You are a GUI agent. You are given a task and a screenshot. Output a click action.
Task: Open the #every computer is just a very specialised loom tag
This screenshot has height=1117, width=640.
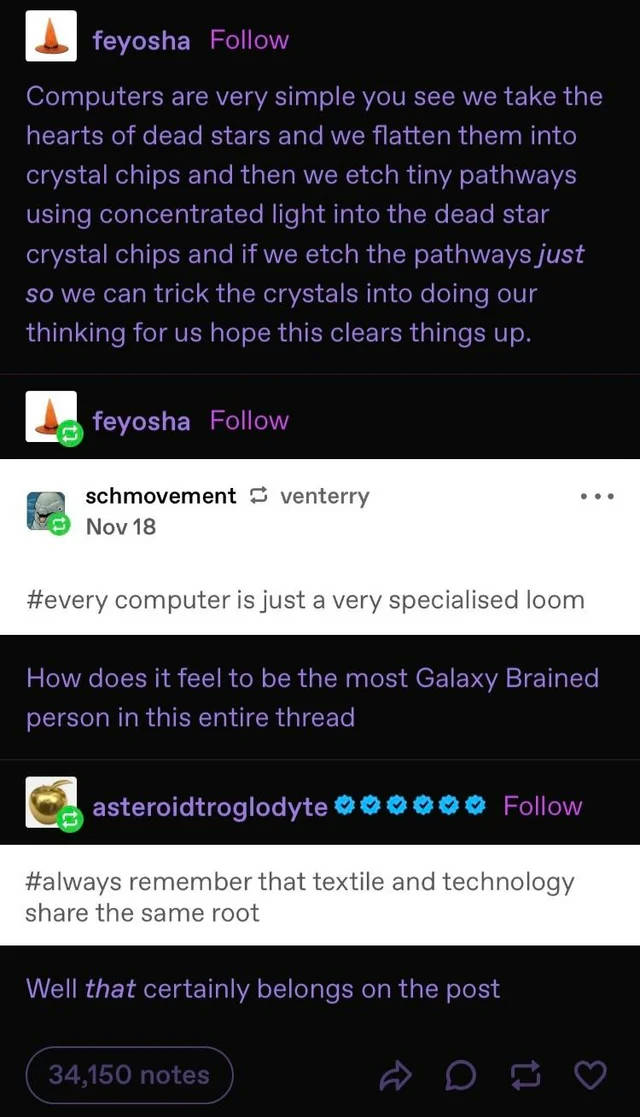pyautogui.click(x=305, y=600)
